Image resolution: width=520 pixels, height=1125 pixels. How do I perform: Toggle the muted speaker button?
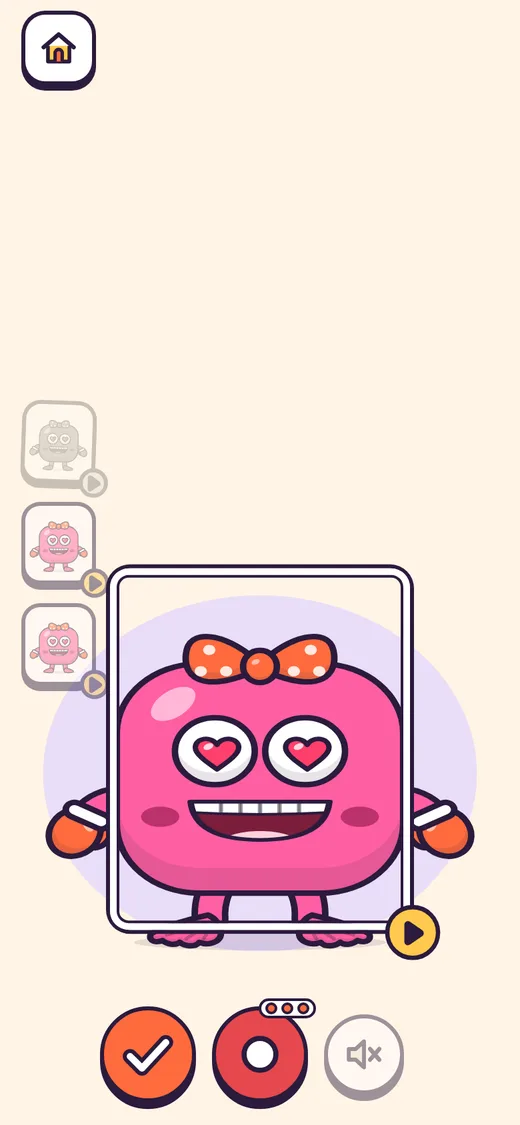click(364, 1055)
